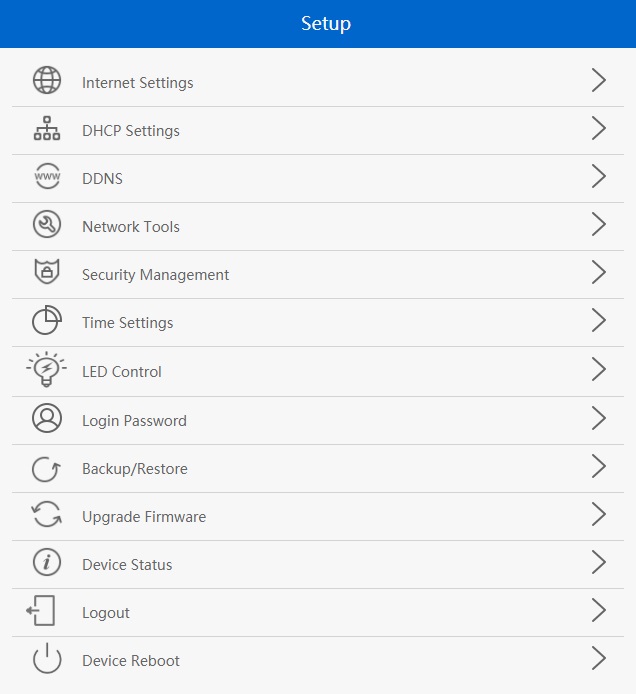This screenshot has width=636, height=694.
Task: Open Backup/Restore
Action: coord(318,468)
